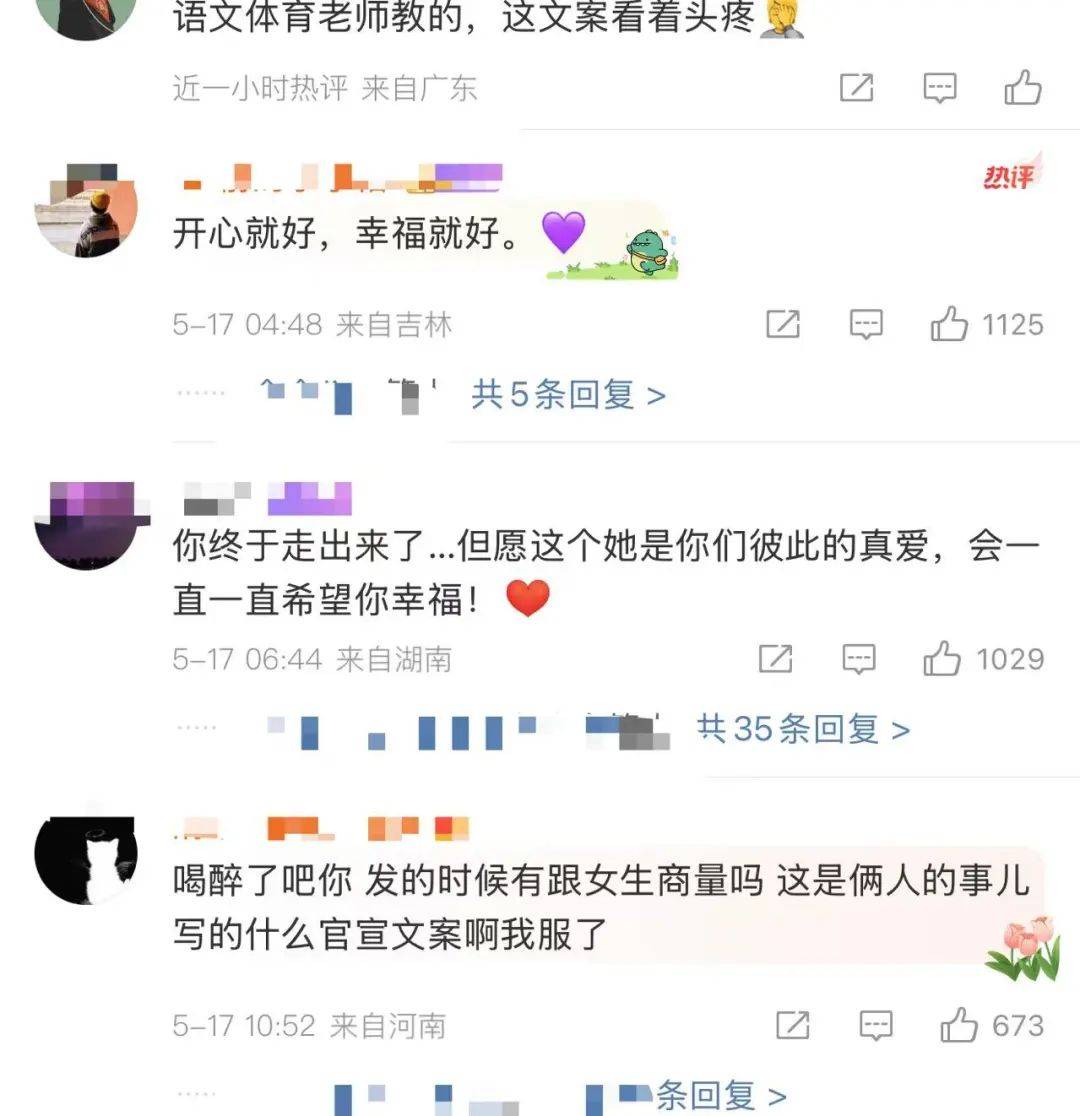
Task: Like the 喝醉了吧你 comment
Action: (957, 1025)
